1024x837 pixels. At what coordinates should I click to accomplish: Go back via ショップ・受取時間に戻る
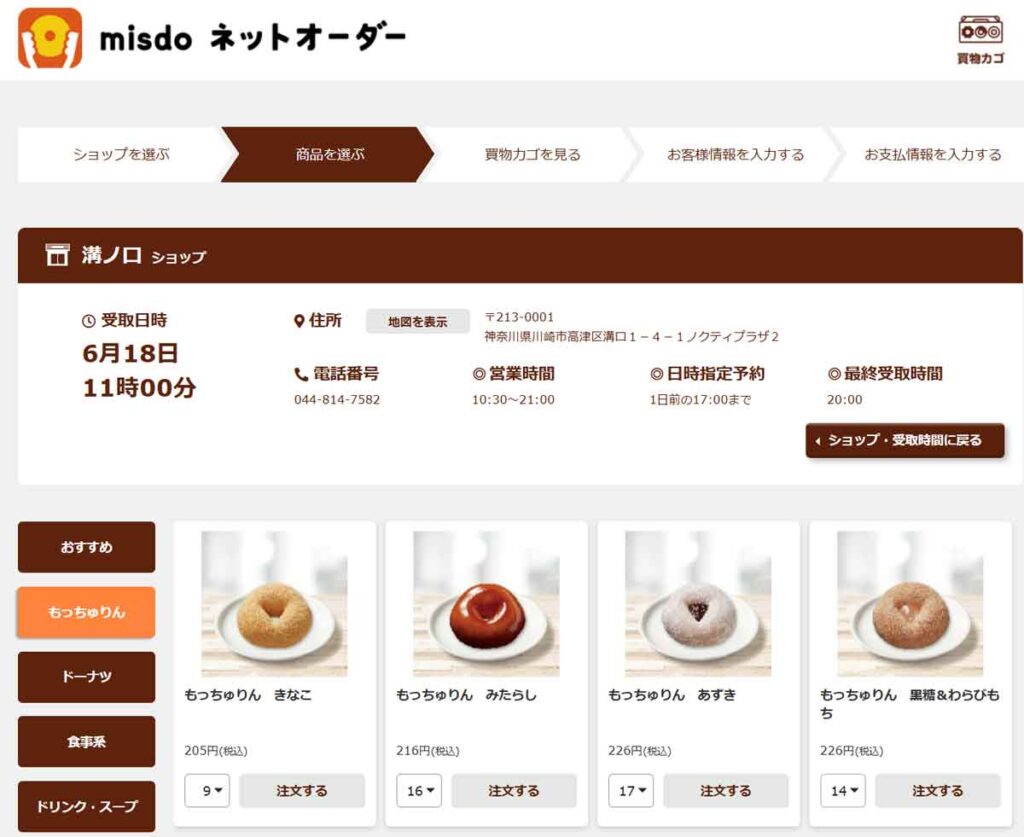905,440
